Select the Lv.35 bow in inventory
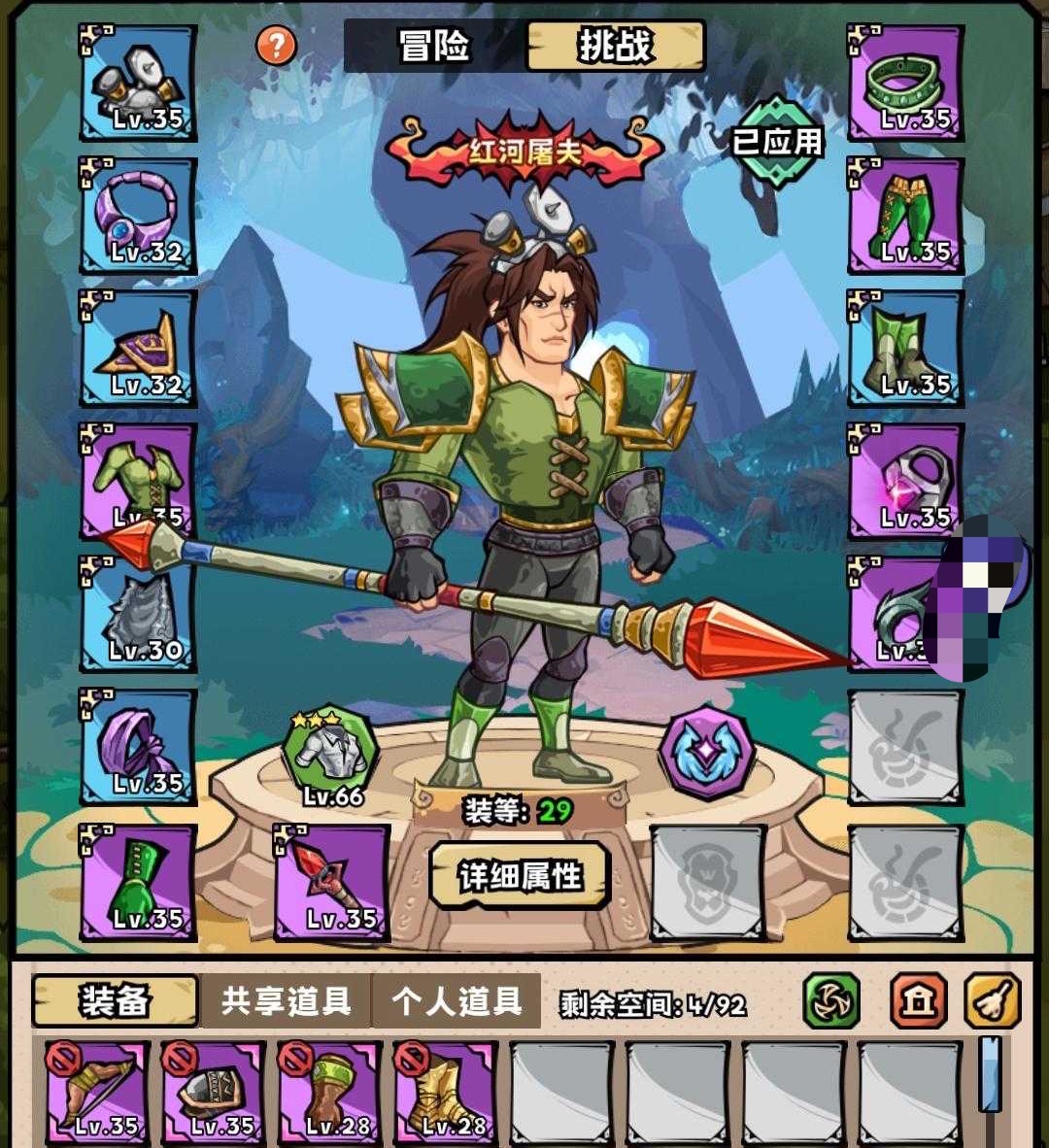The image size is (1049, 1148). coord(98,1095)
